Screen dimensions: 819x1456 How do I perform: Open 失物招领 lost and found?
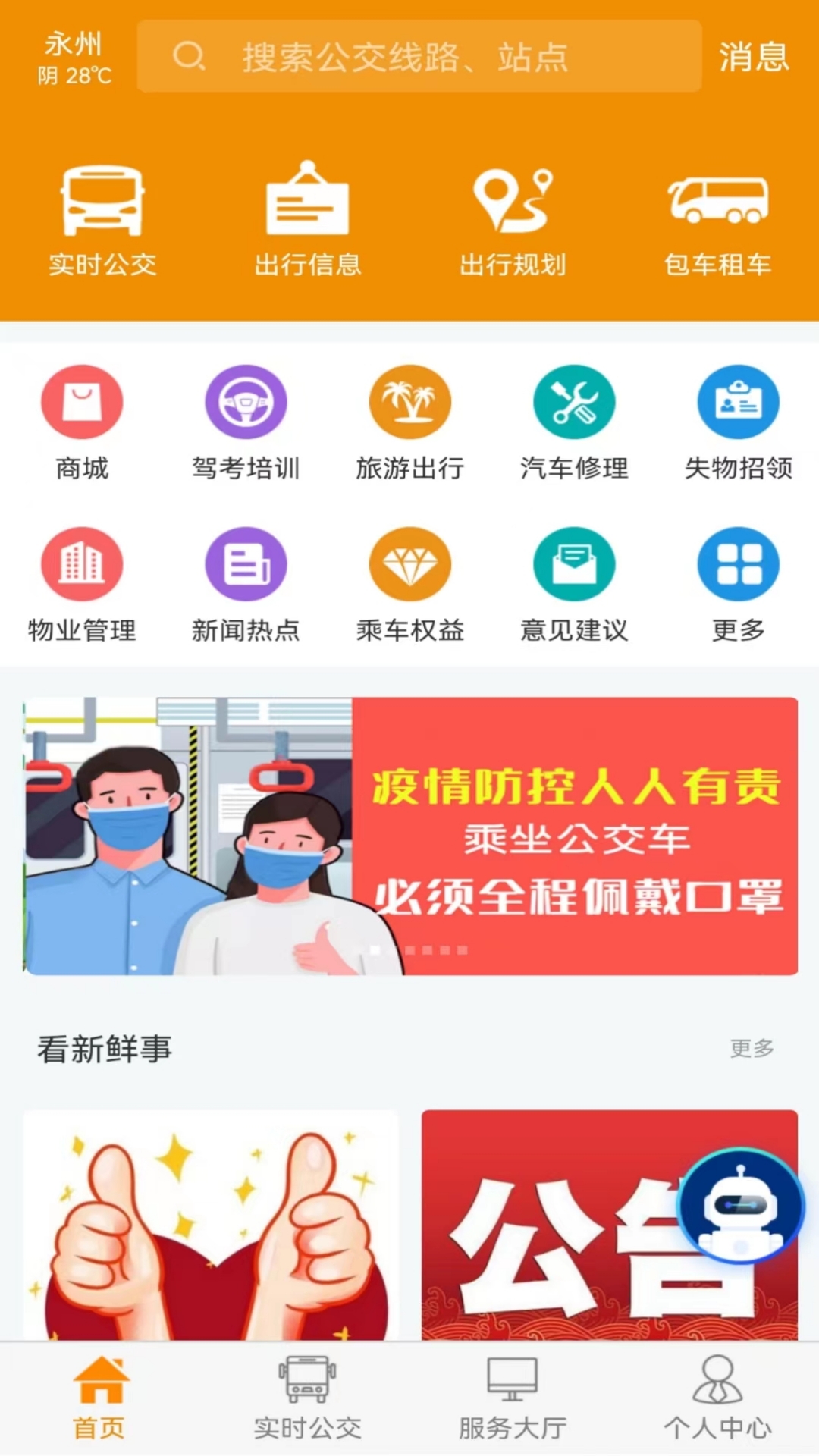click(738, 422)
